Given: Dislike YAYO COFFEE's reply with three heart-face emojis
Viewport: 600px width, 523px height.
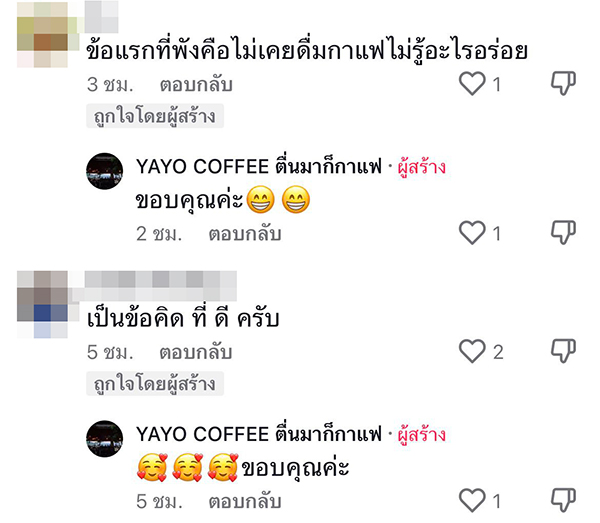Looking at the screenshot, I should [x=564, y=500].
